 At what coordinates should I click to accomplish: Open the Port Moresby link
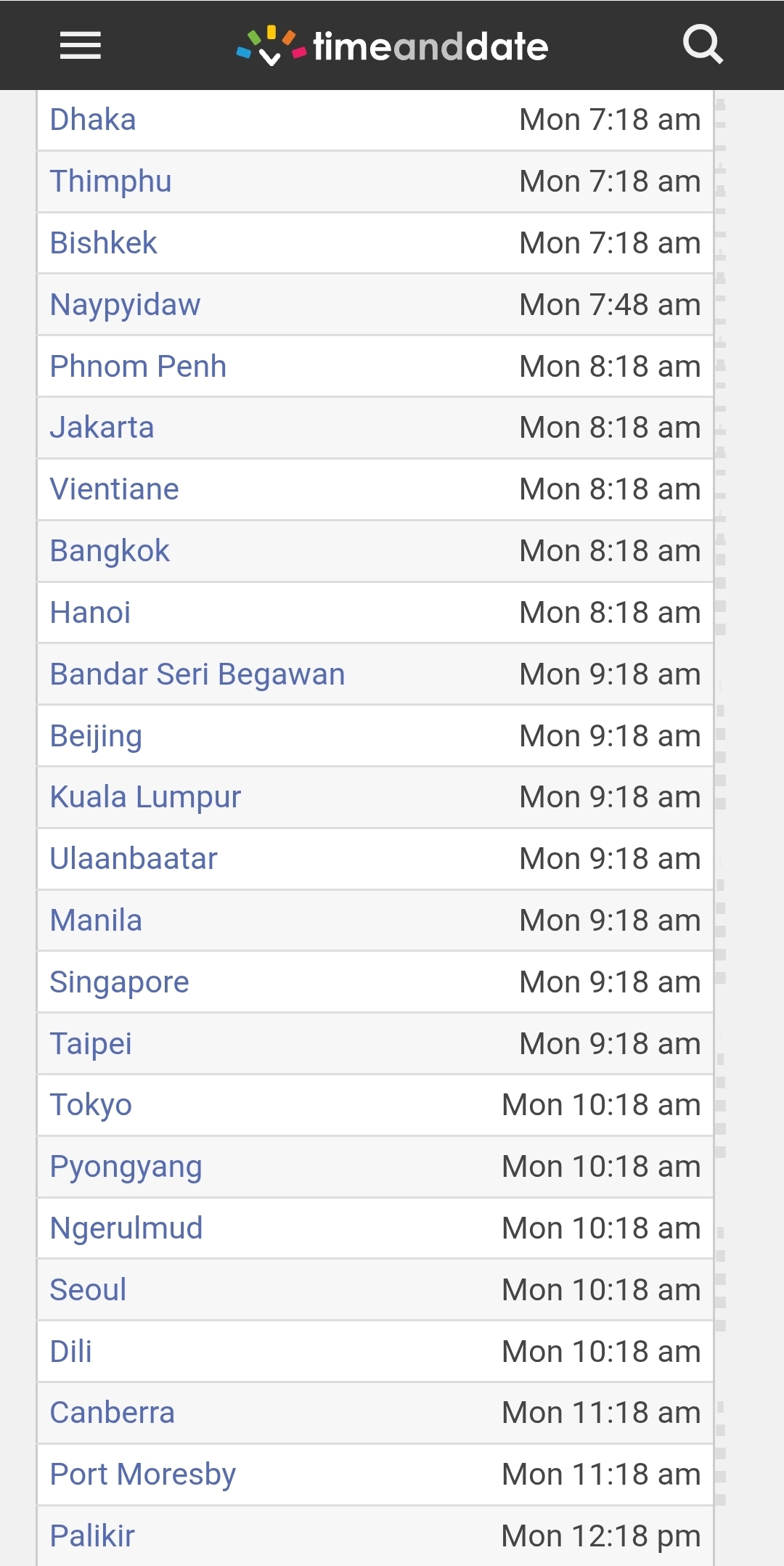tap(143, 1475)
